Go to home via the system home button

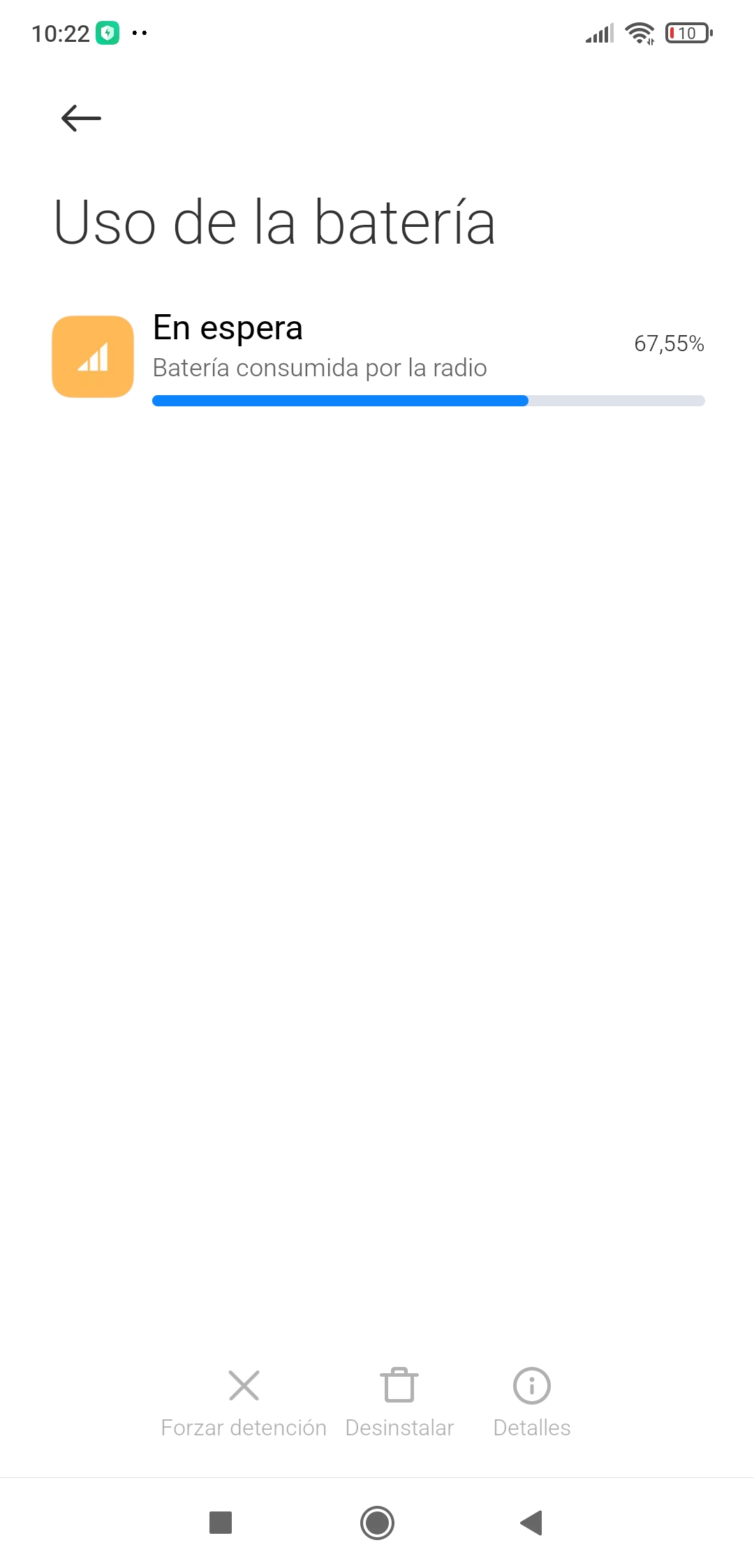coord(377,1523)
